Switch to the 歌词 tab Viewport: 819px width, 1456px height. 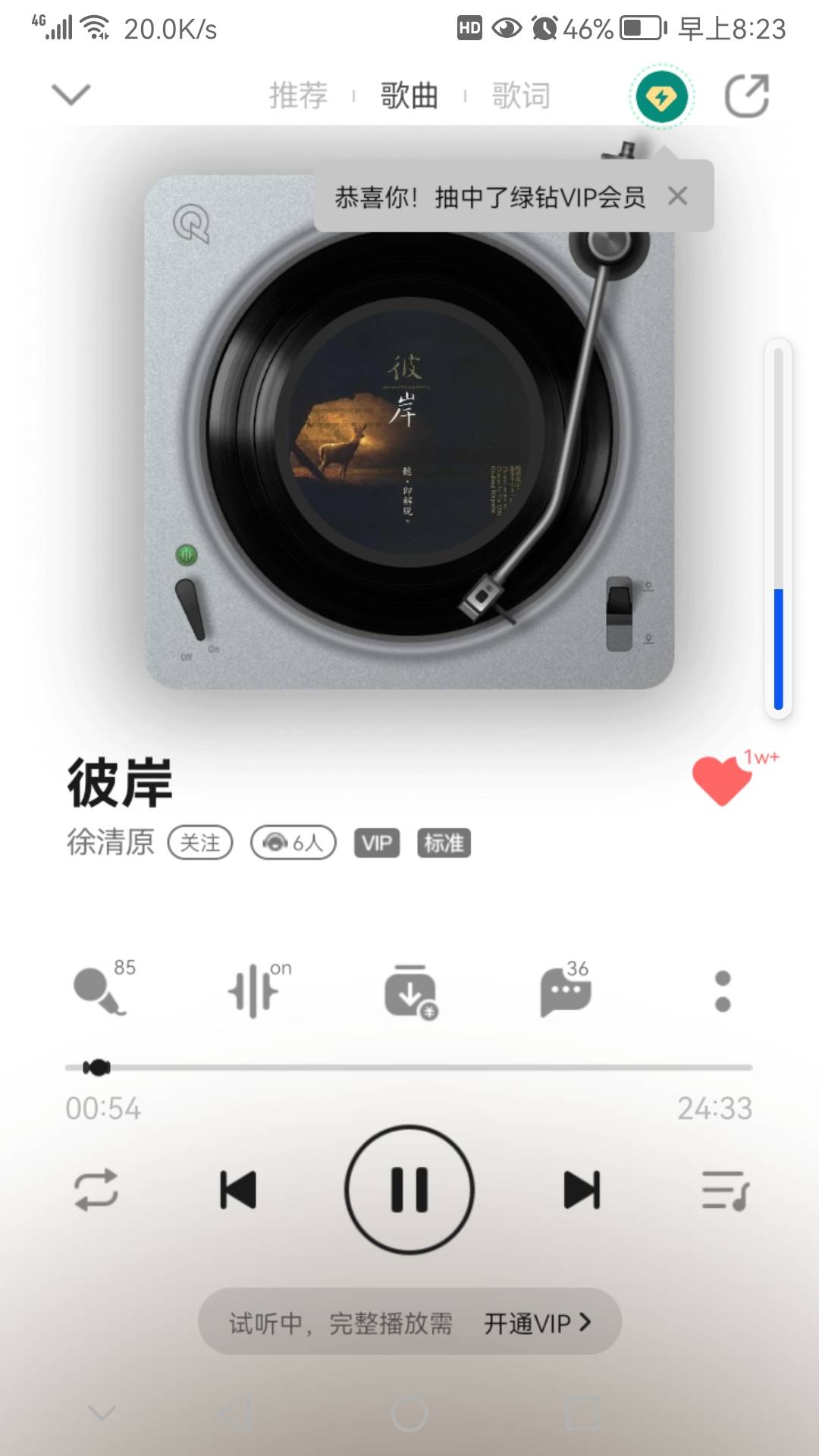521,94
